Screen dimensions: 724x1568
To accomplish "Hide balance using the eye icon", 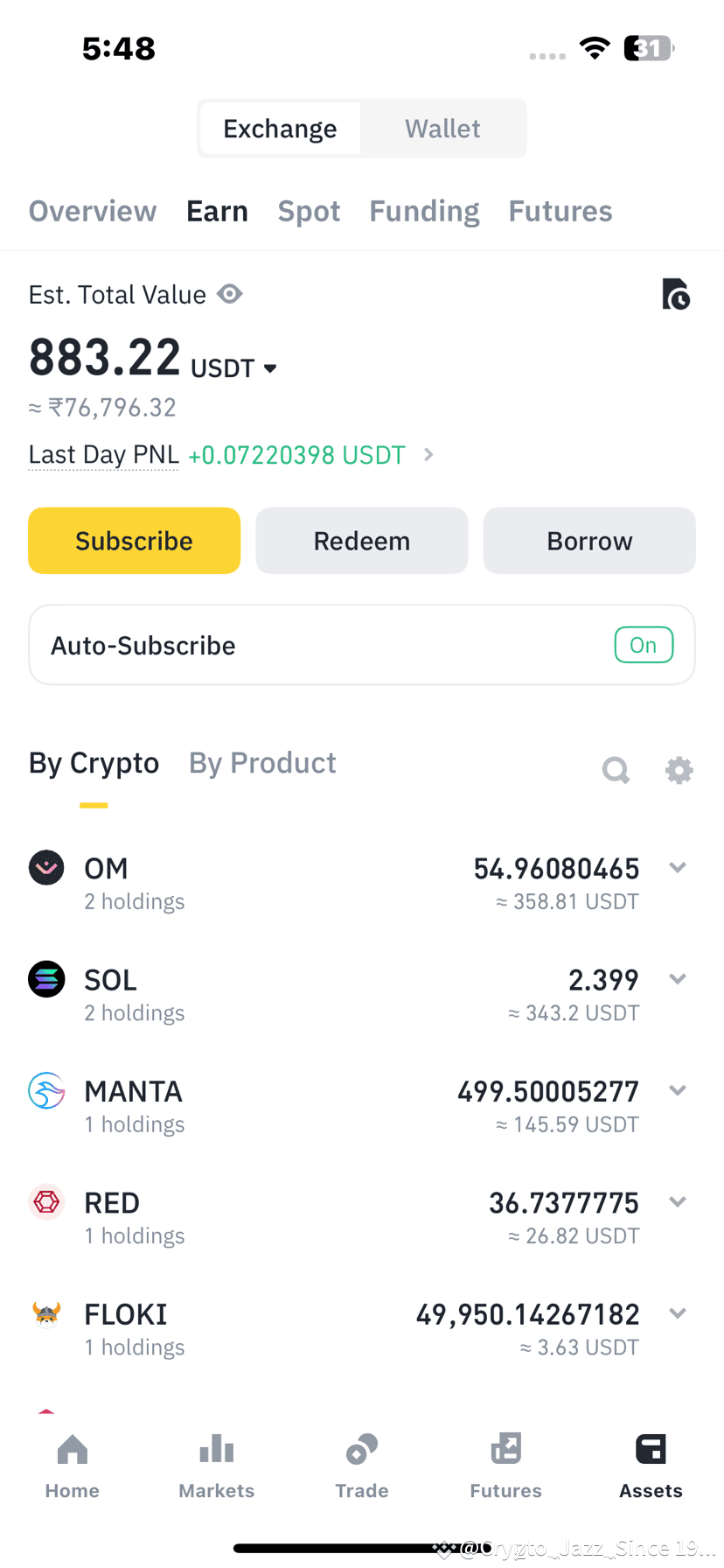I will coord(229,294).
